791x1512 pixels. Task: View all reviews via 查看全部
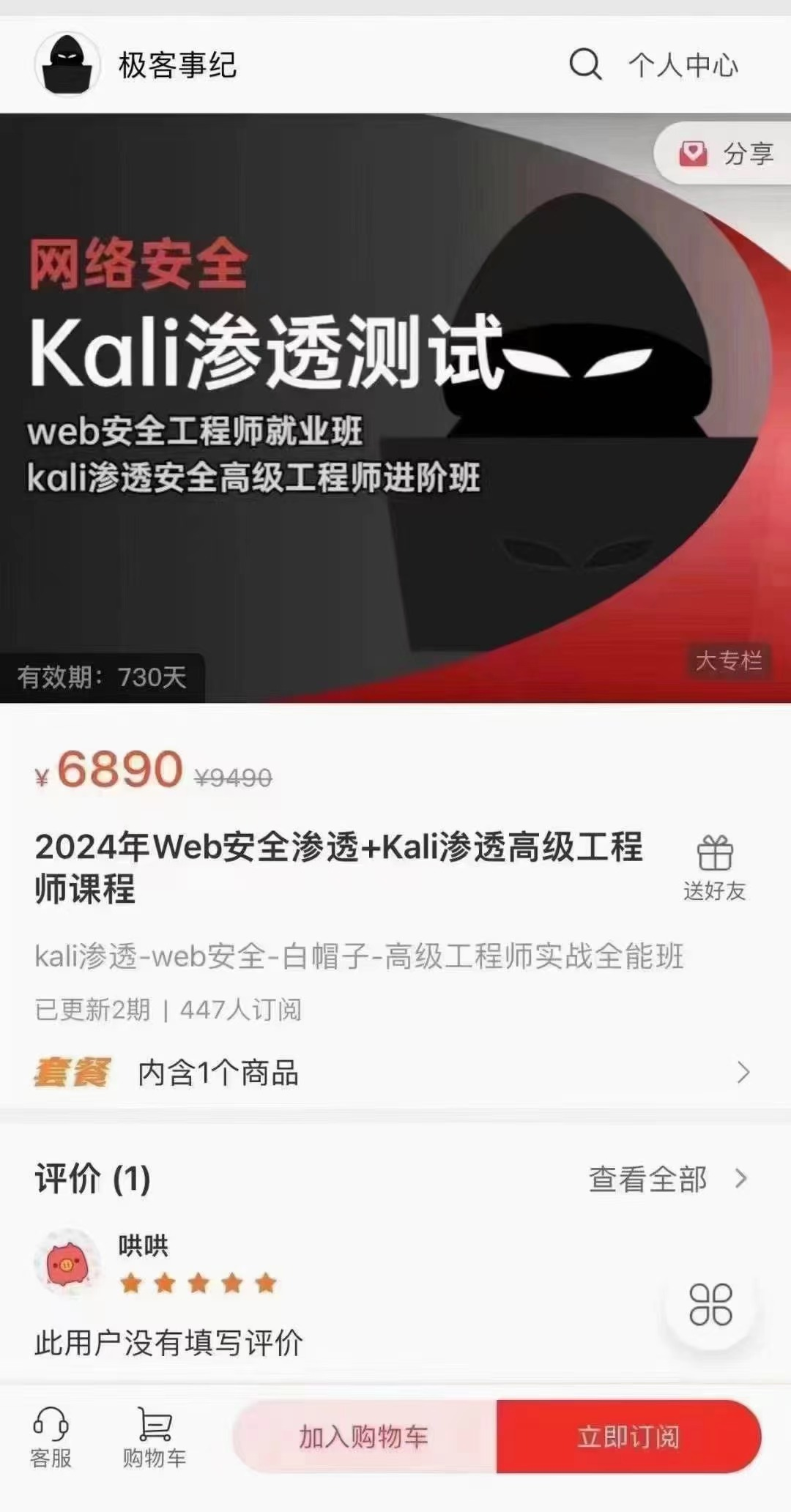pos(666,1179)
